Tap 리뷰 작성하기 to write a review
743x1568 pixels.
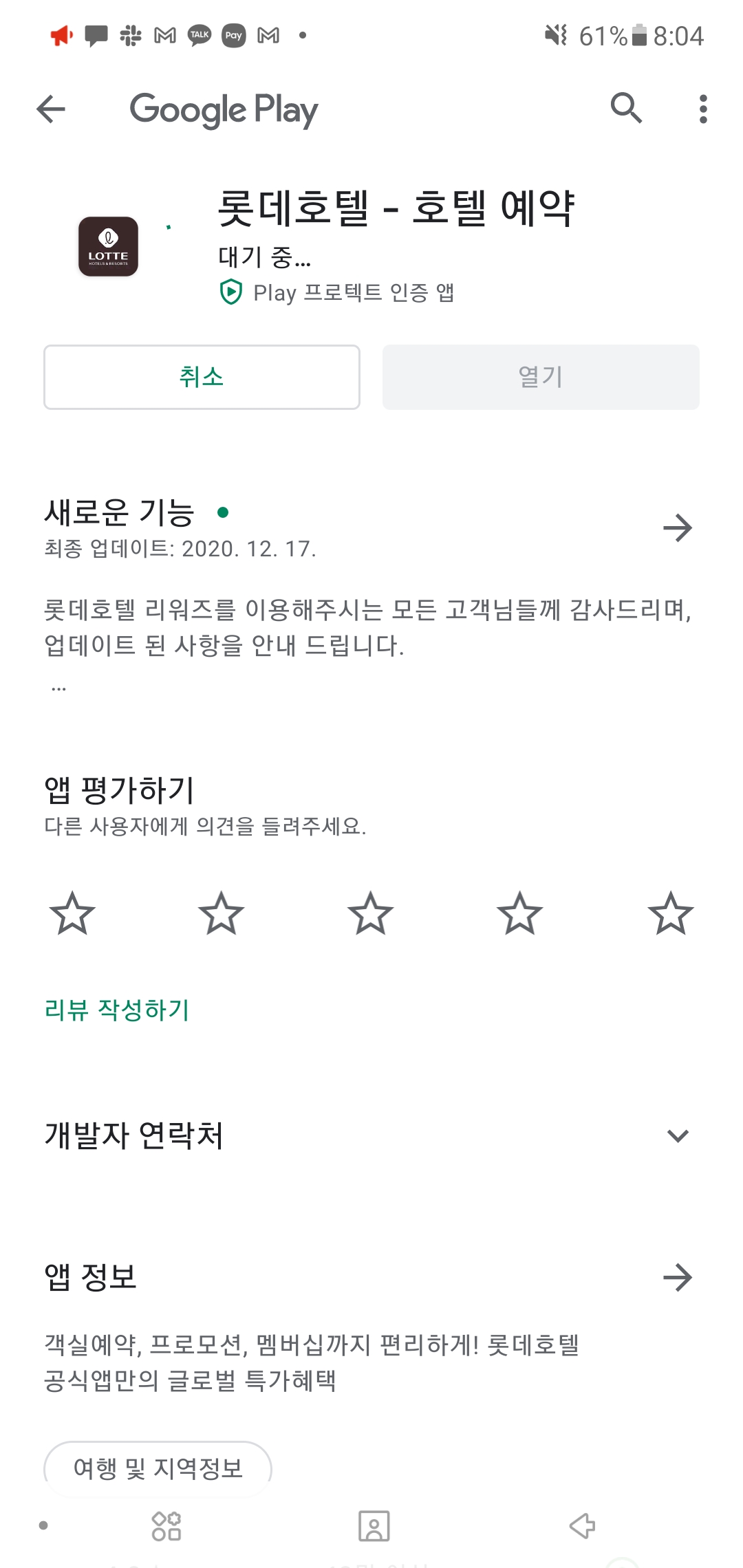click(x=117, y=1010)
